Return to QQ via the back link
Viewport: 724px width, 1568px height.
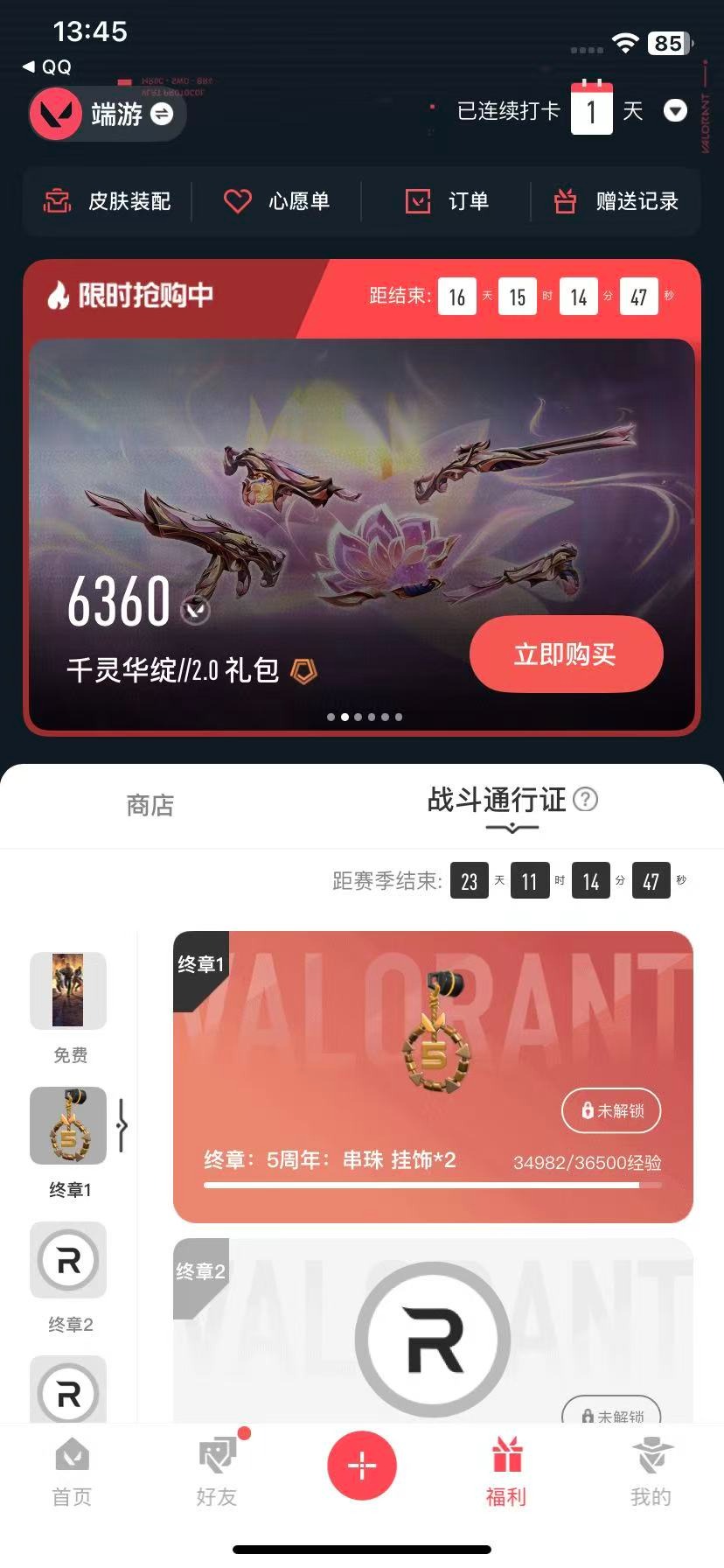click(x=47, y=66)
